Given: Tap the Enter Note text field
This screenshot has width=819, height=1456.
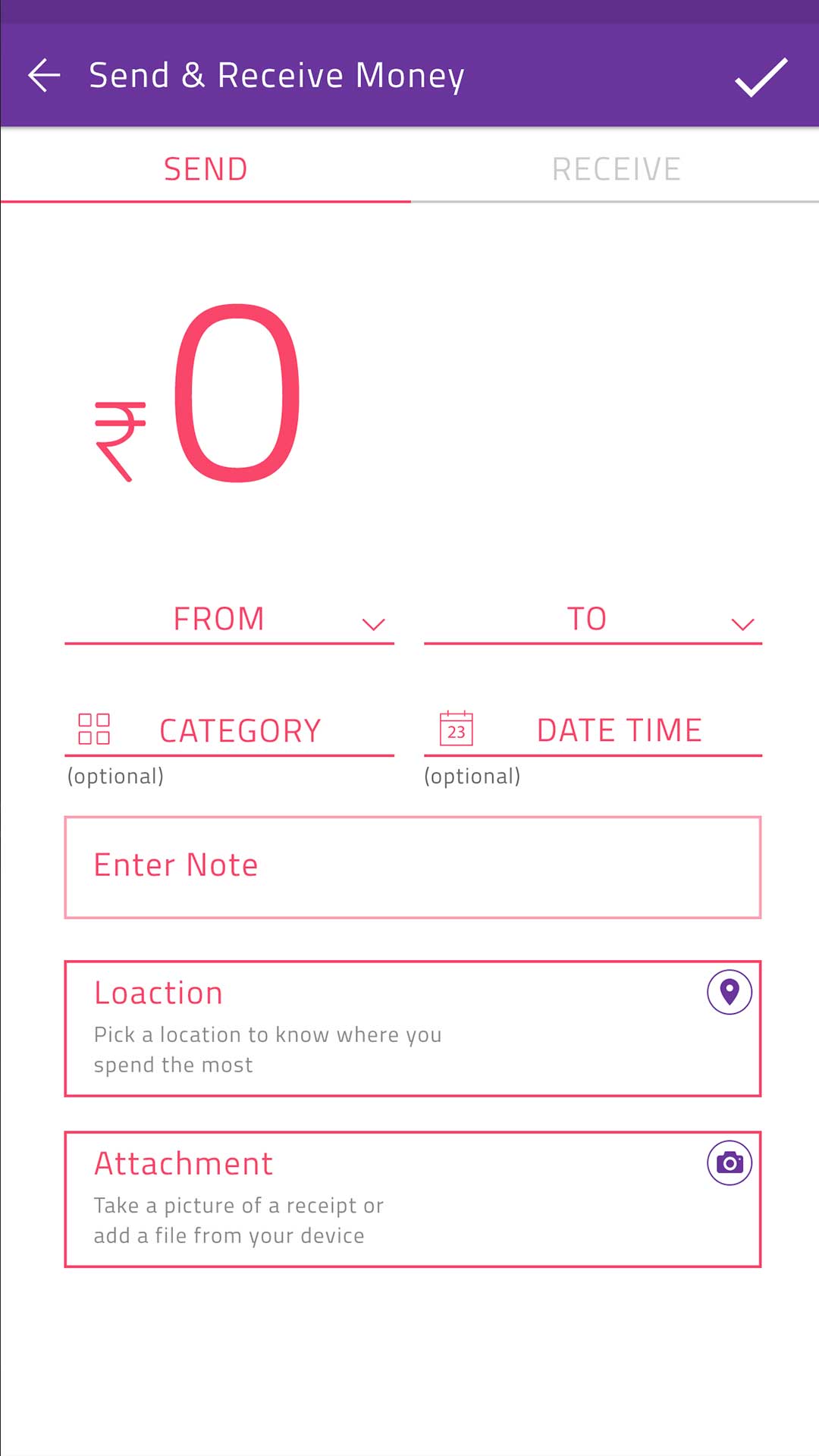Looking at the screenshot, I should 413,867.
